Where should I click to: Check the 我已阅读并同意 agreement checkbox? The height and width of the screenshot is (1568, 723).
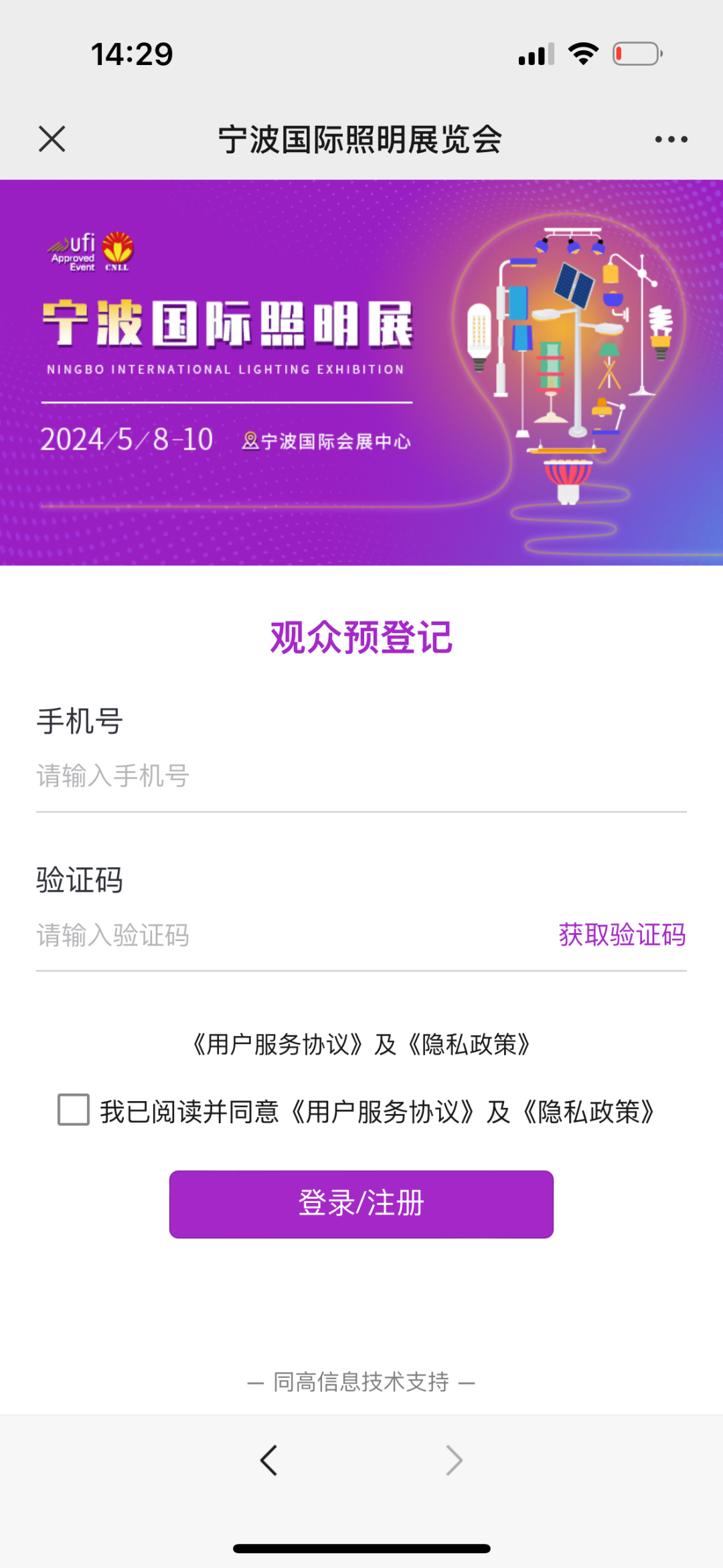click(74, 1110)
